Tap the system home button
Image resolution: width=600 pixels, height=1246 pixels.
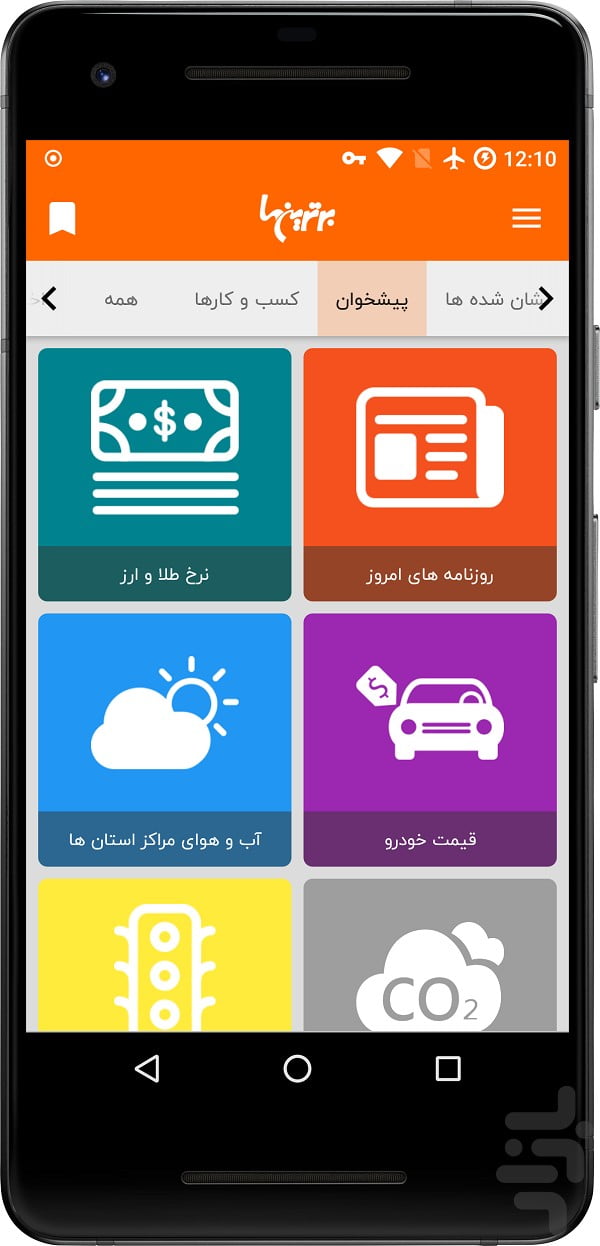(297, 1068)
